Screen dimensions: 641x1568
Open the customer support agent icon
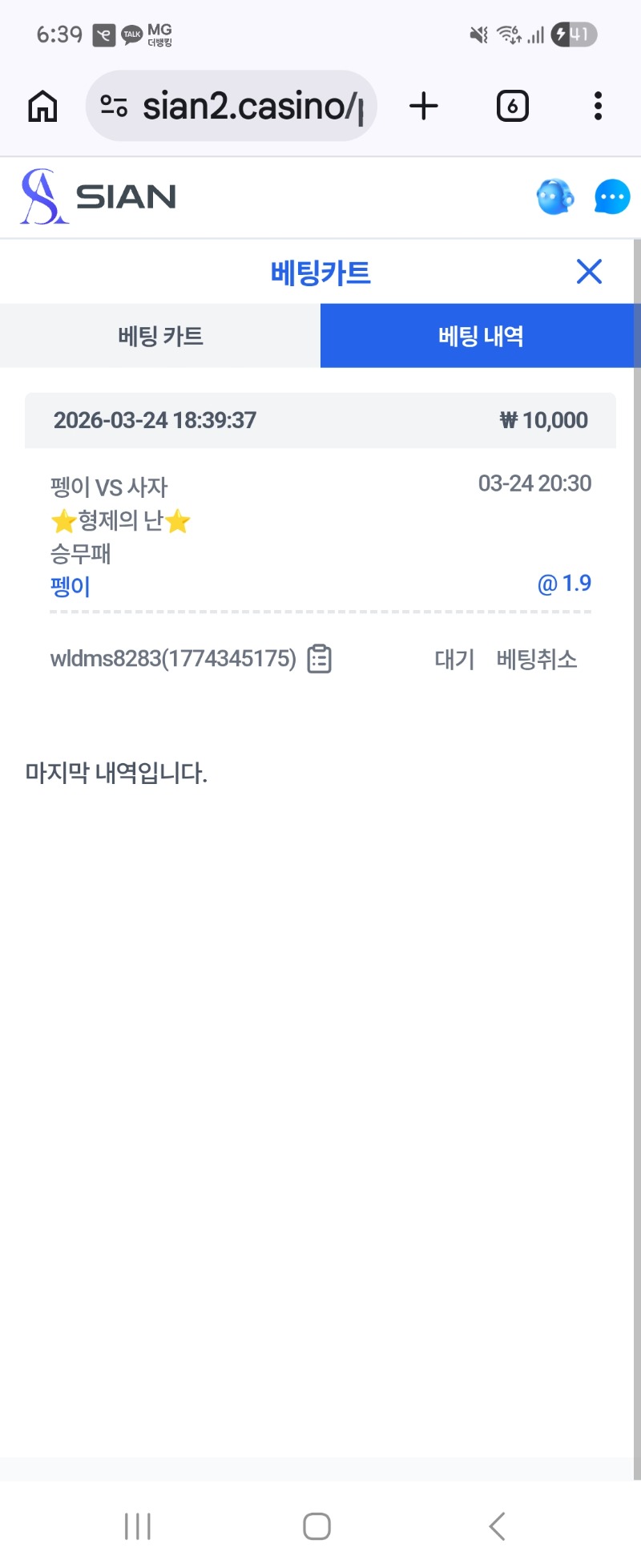point(555,197)
